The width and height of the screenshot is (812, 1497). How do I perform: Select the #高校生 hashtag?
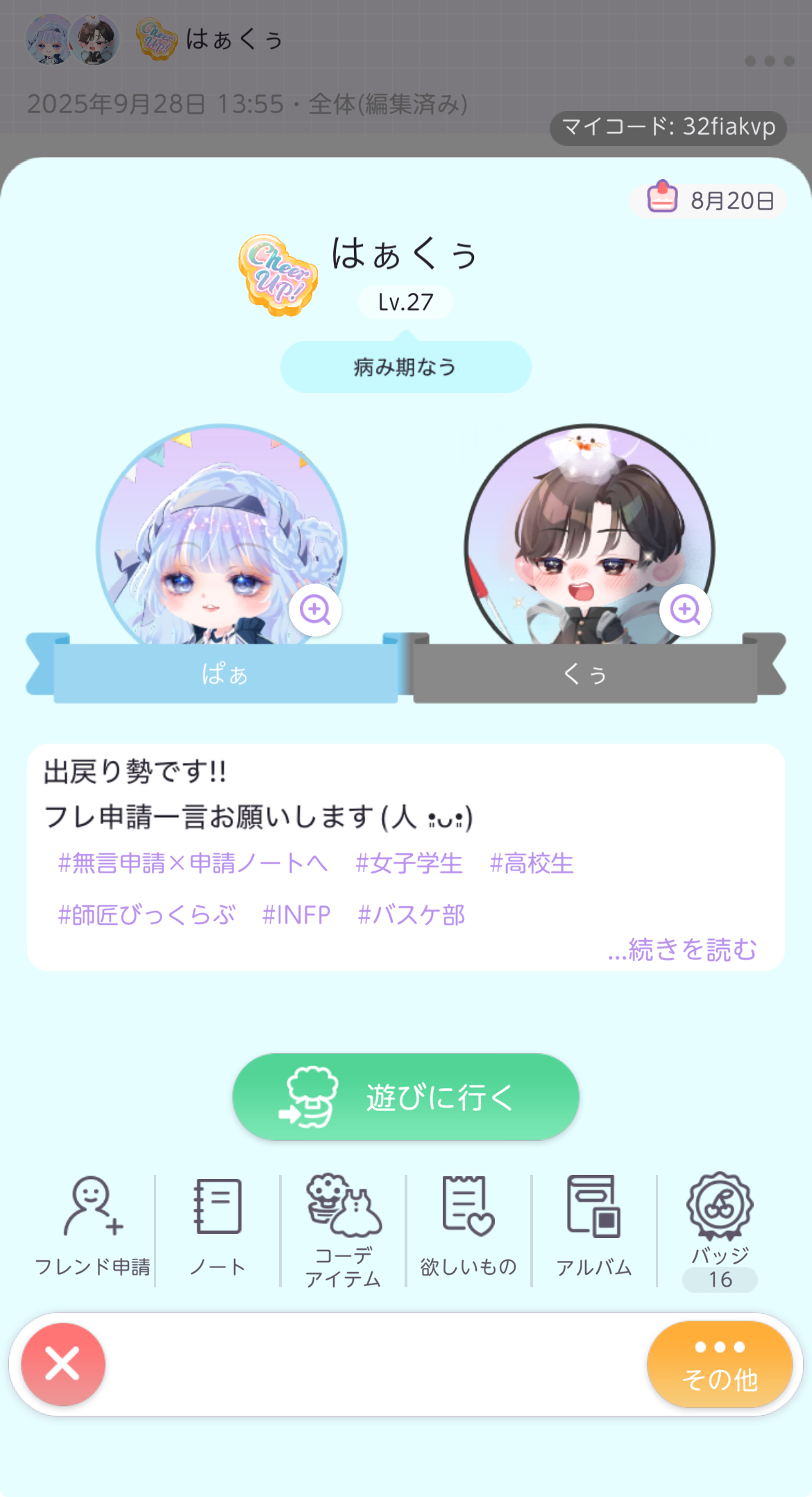532,864
